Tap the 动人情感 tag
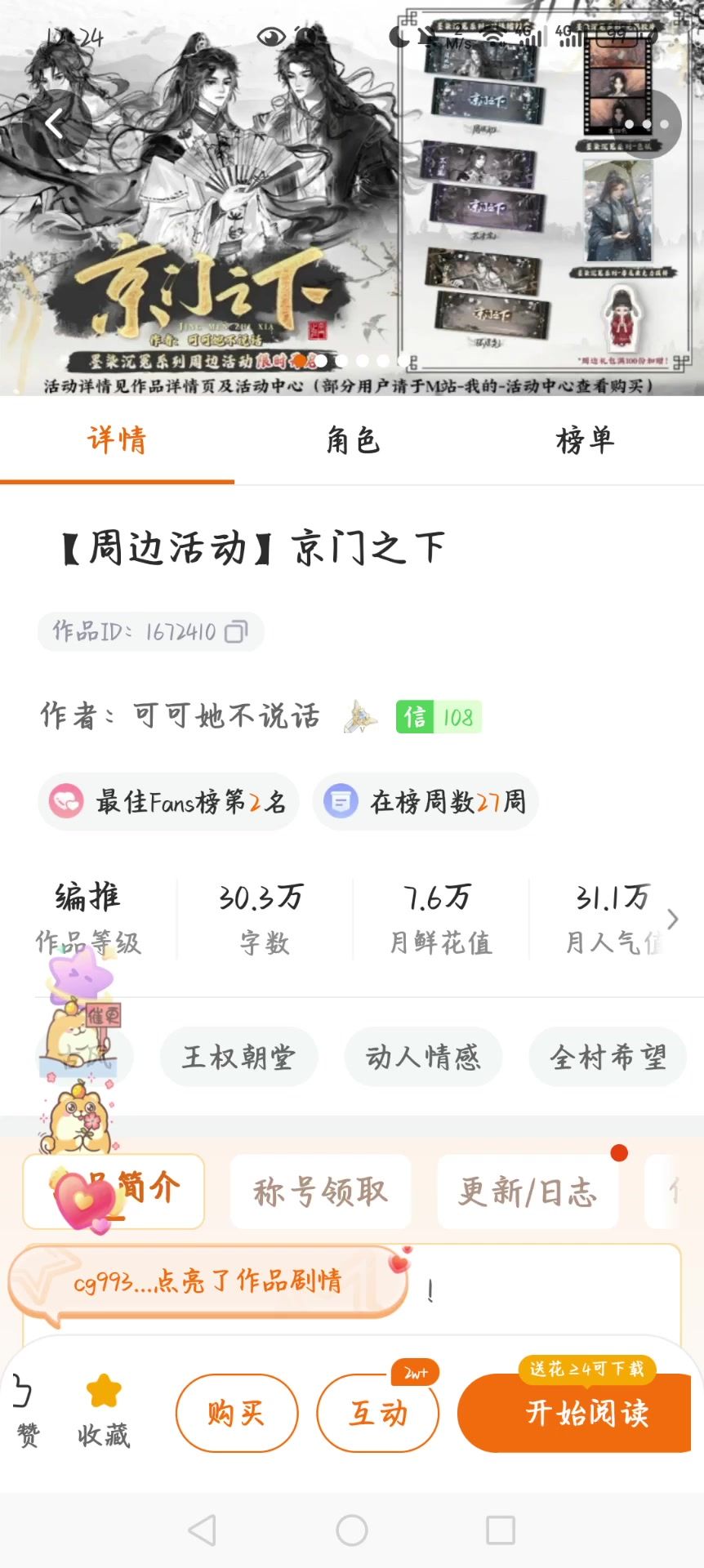Image resolution: width=704 pixels, height=1568 pixels. click(x=423, y=1058)
